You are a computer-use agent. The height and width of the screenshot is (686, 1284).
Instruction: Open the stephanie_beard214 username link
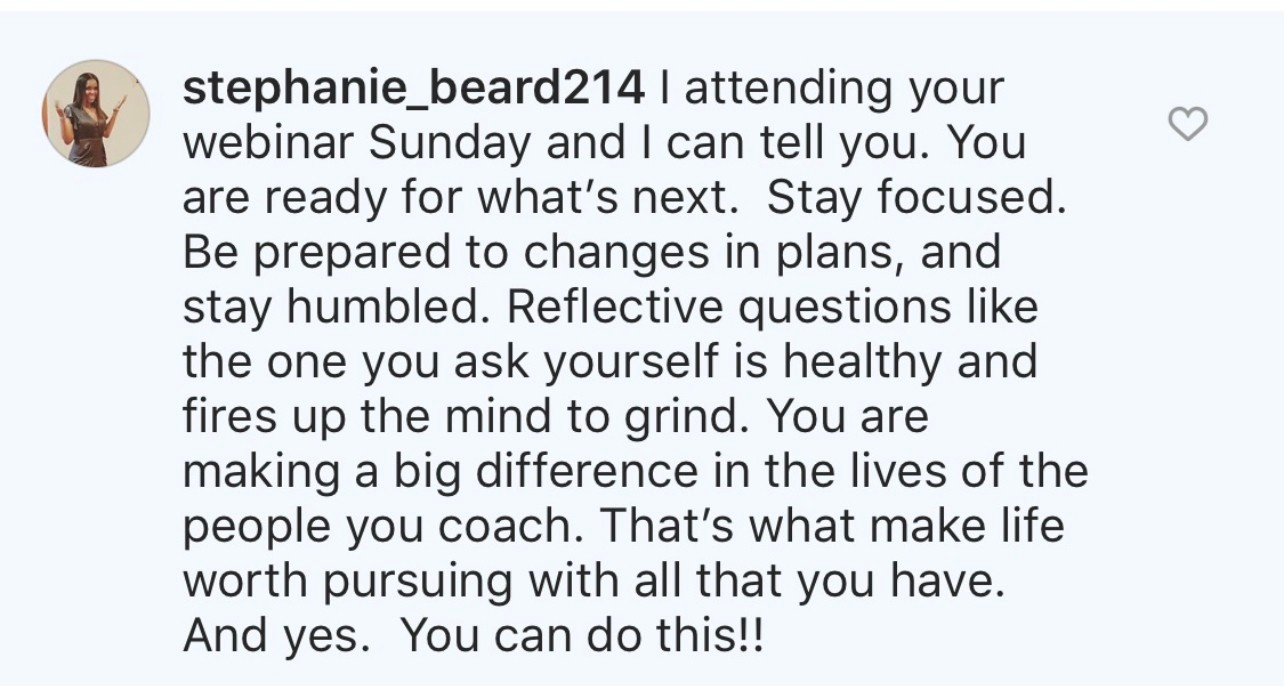click(x=413, y=90)
